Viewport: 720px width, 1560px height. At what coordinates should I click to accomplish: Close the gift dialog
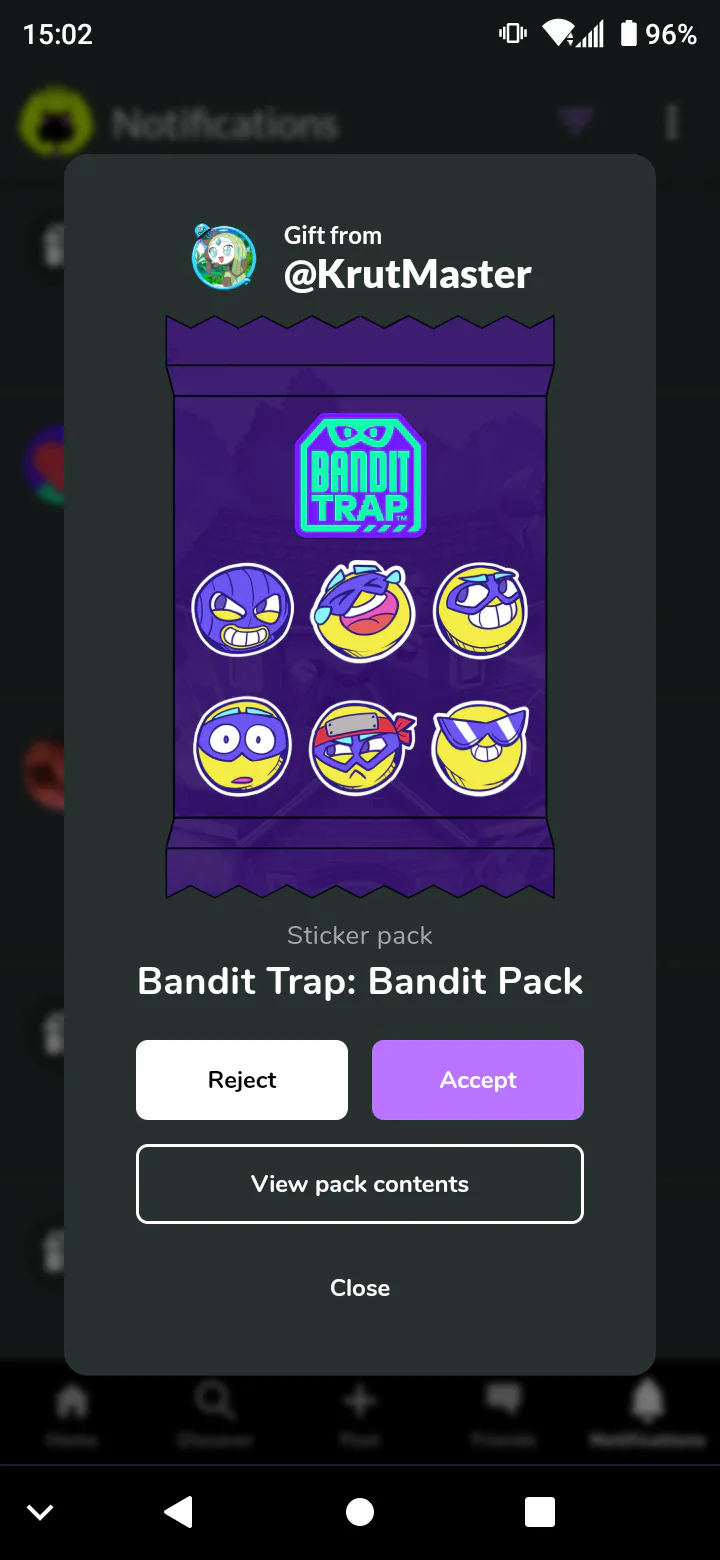point(360,1288)
